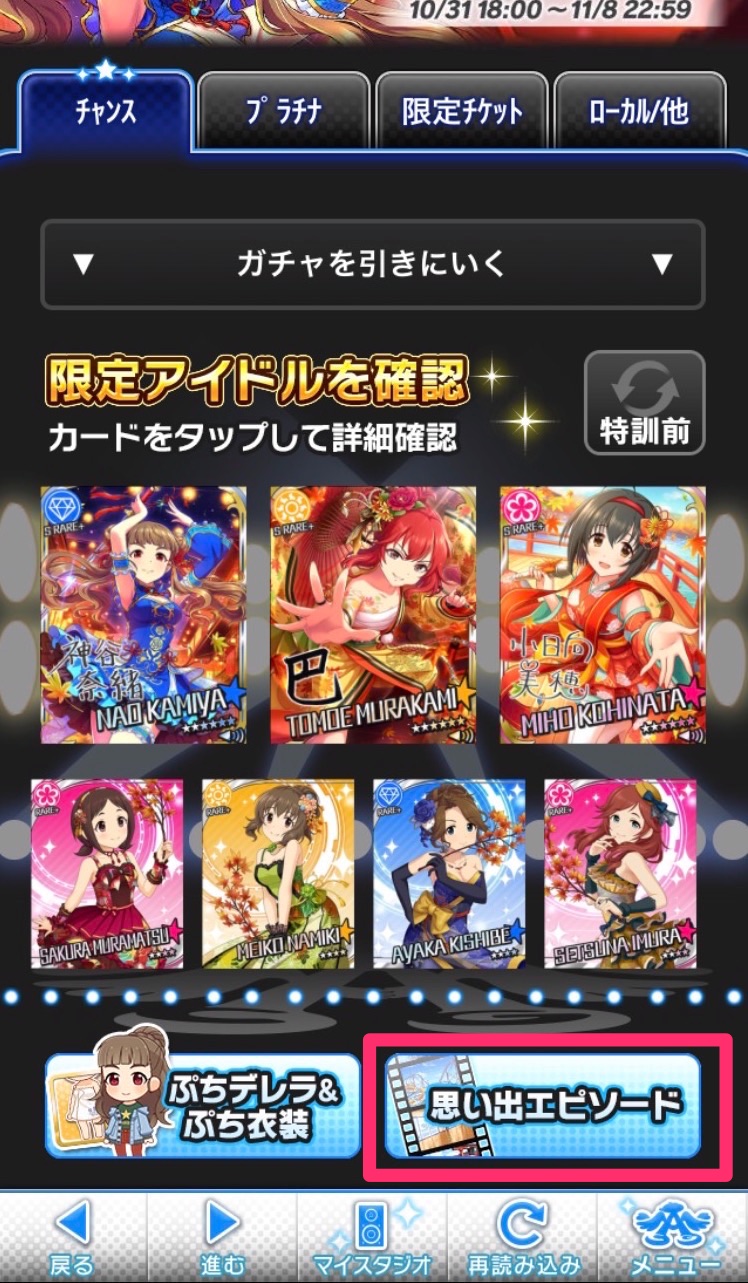The image size is (748, 1283).
Task: Open マイスタジオ from the bottom bar
Action: pos(372,1237)
